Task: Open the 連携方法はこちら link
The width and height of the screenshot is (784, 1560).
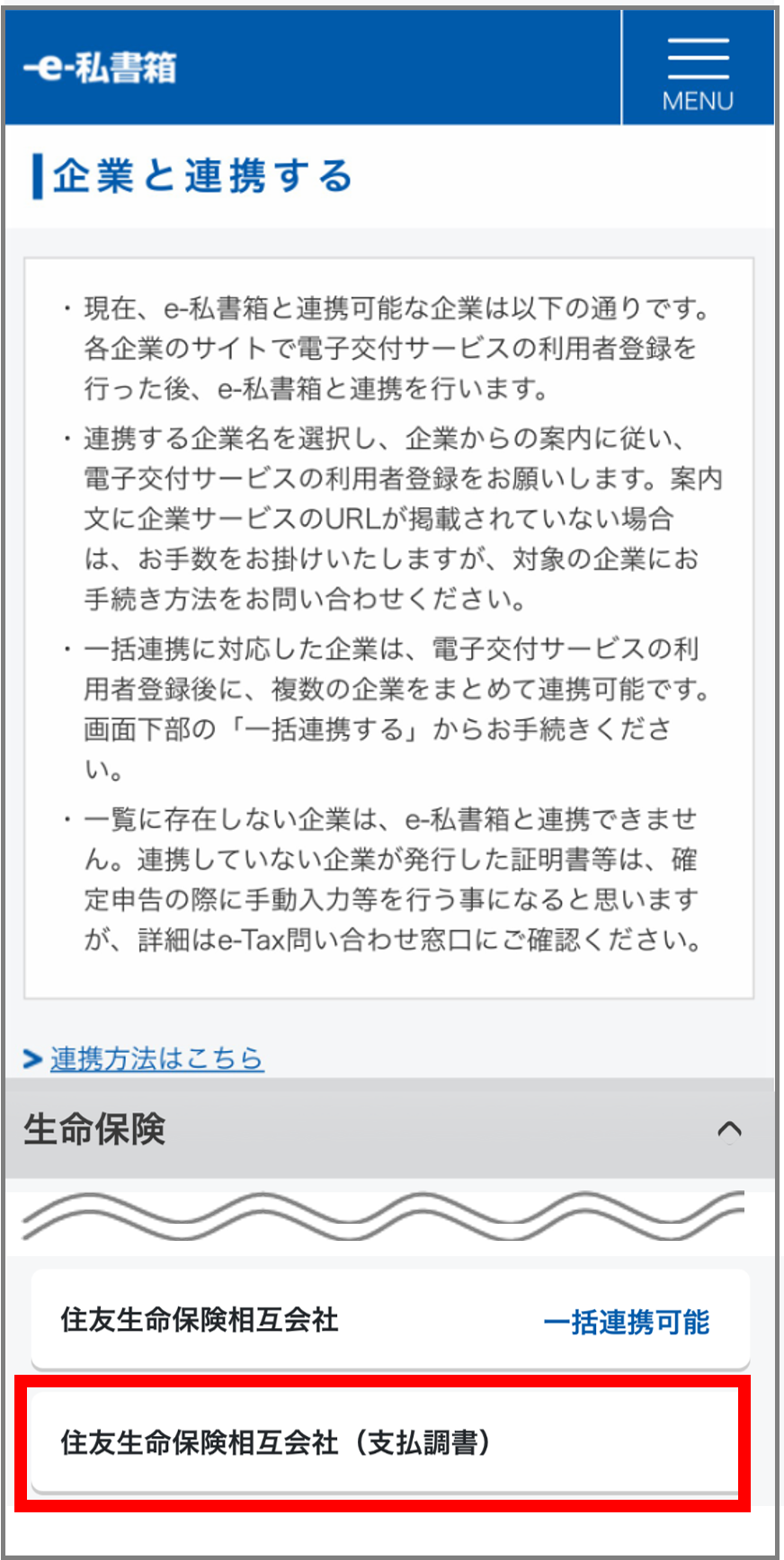Action: [x=156, y=1059]
